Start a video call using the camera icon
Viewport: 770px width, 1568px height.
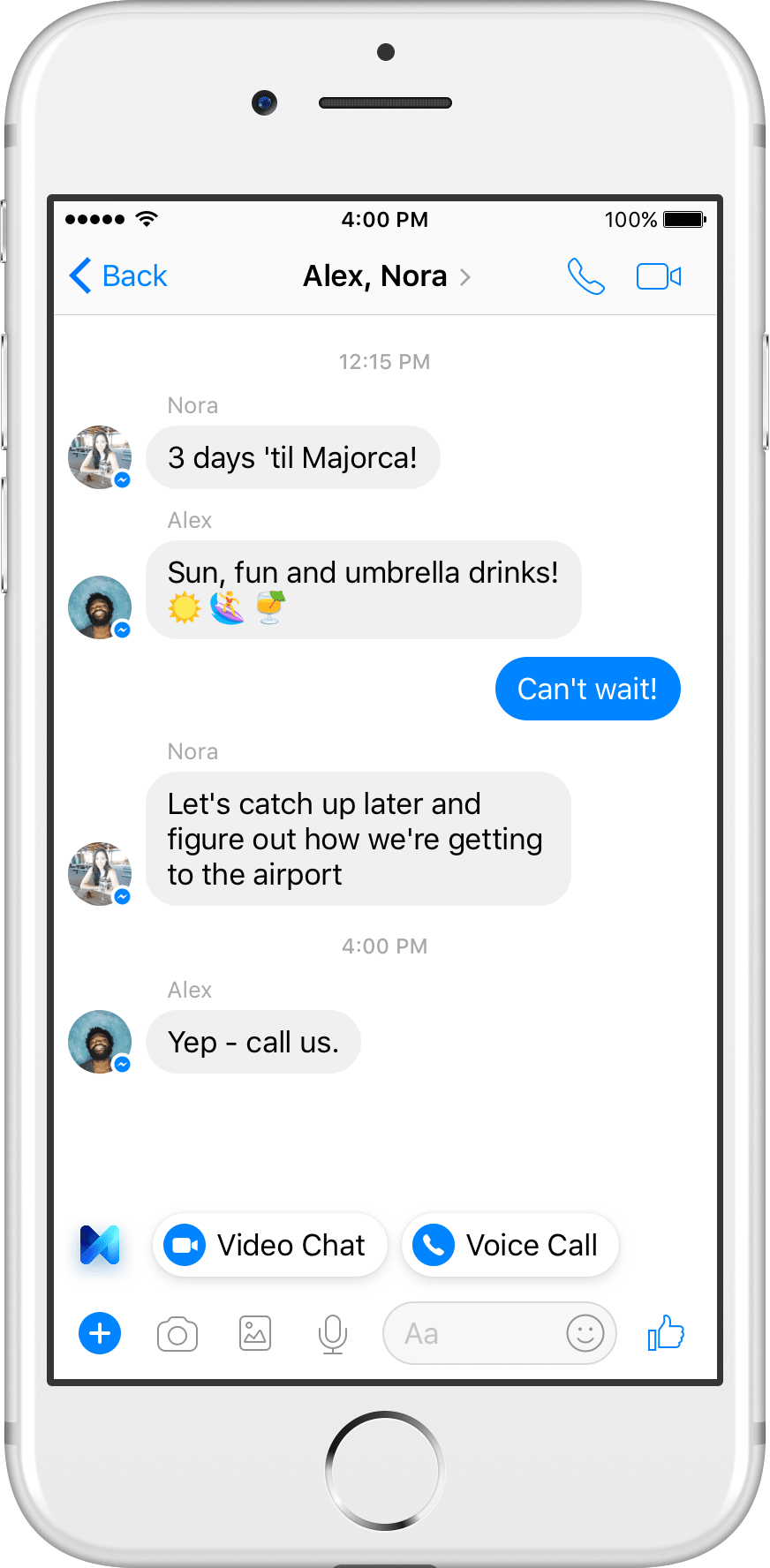pos(659,276)
